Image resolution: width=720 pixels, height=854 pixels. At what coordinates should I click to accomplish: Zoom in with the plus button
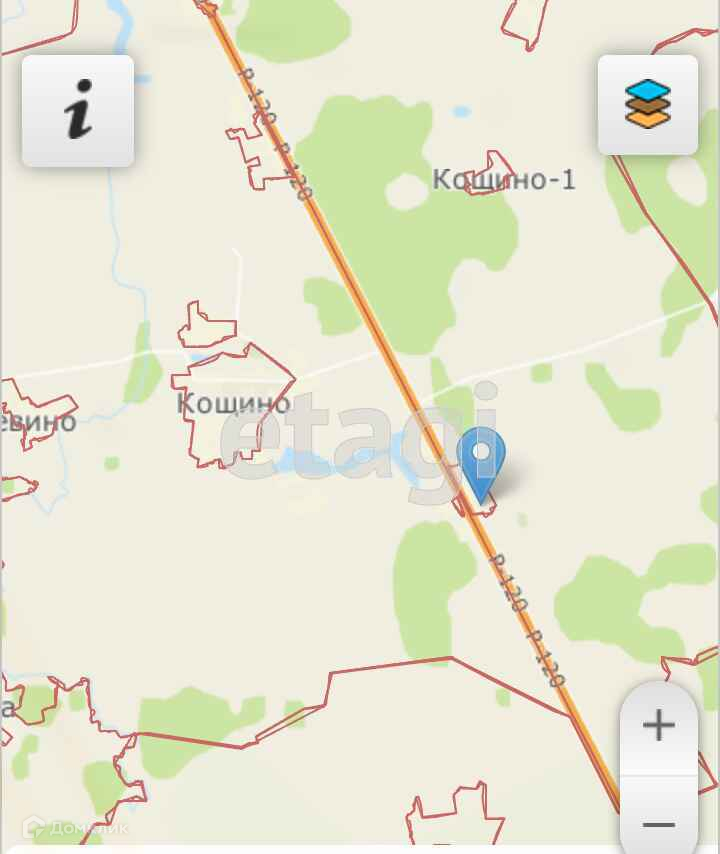click(x=659, y=726)
